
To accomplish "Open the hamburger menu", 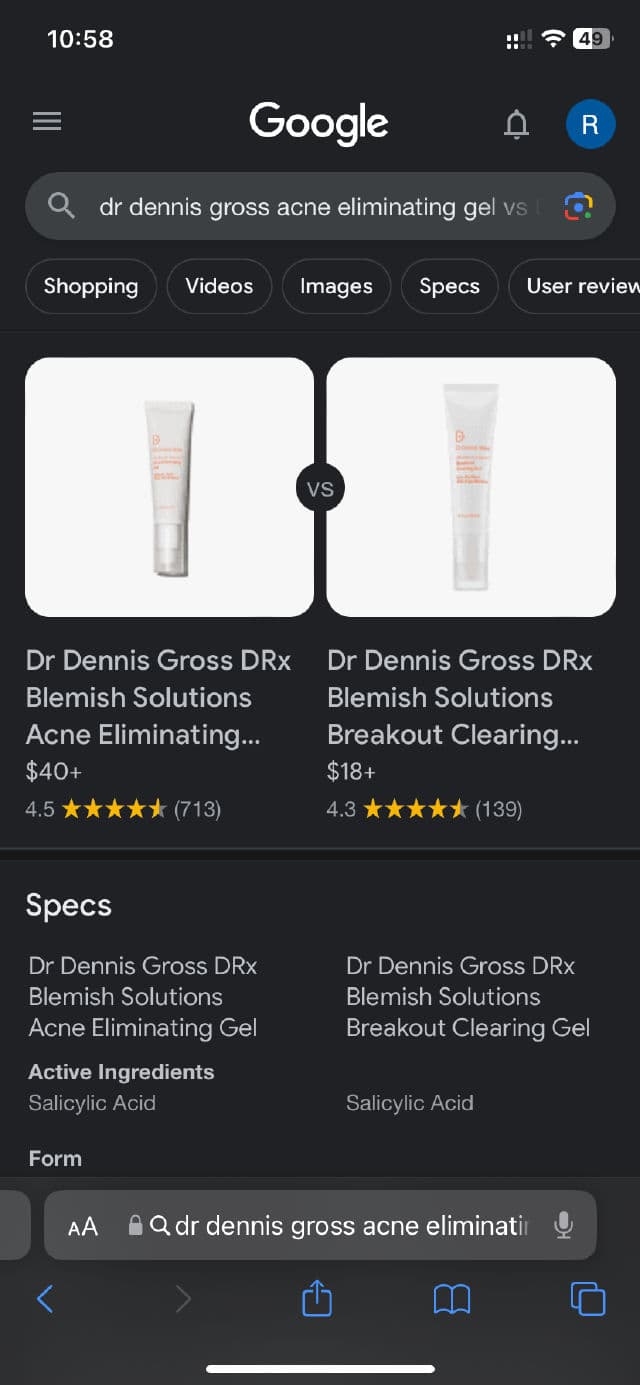I will point(47,122).
